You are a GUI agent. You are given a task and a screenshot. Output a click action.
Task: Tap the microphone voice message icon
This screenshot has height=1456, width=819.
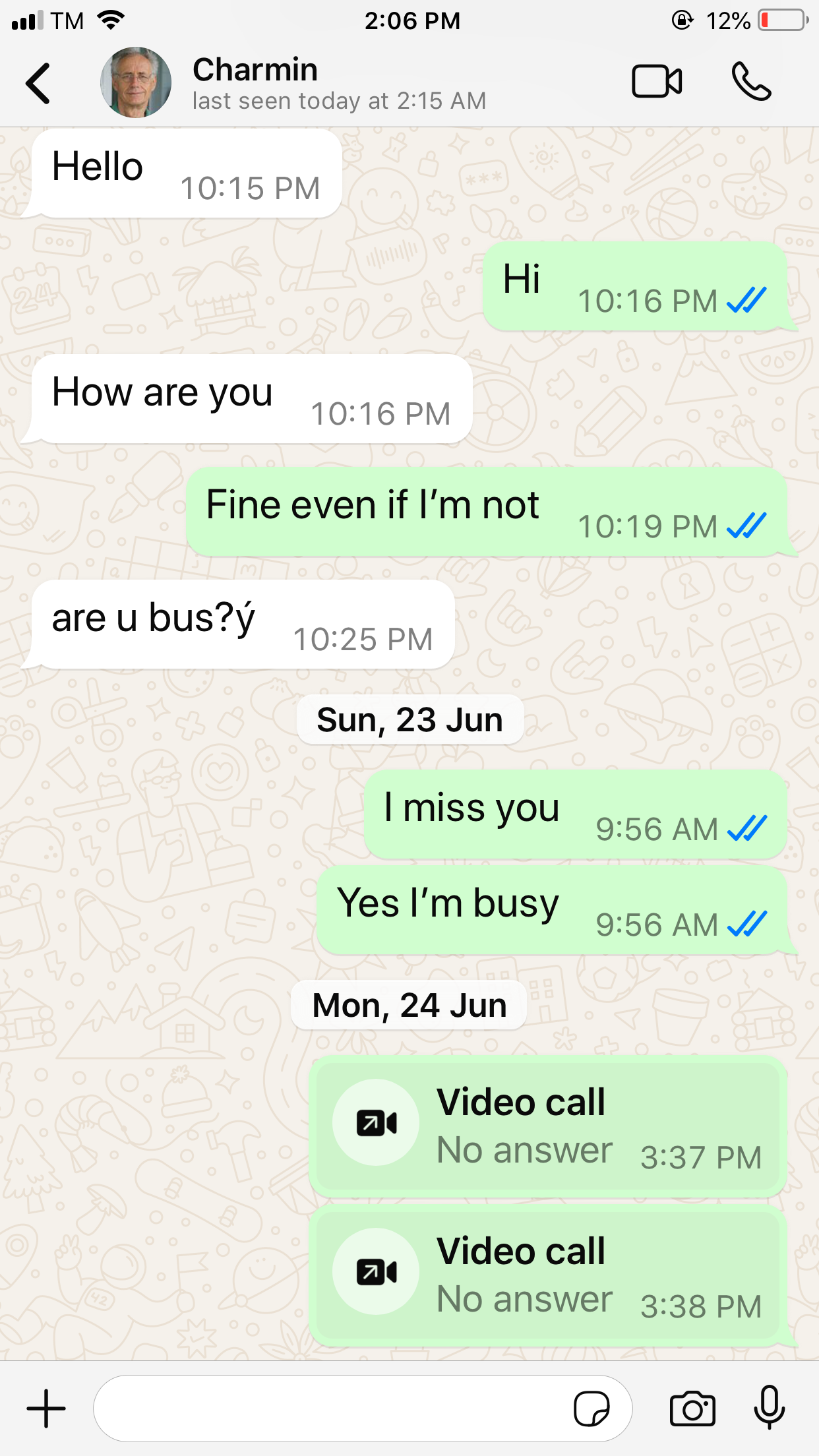tap(770, 1407)
